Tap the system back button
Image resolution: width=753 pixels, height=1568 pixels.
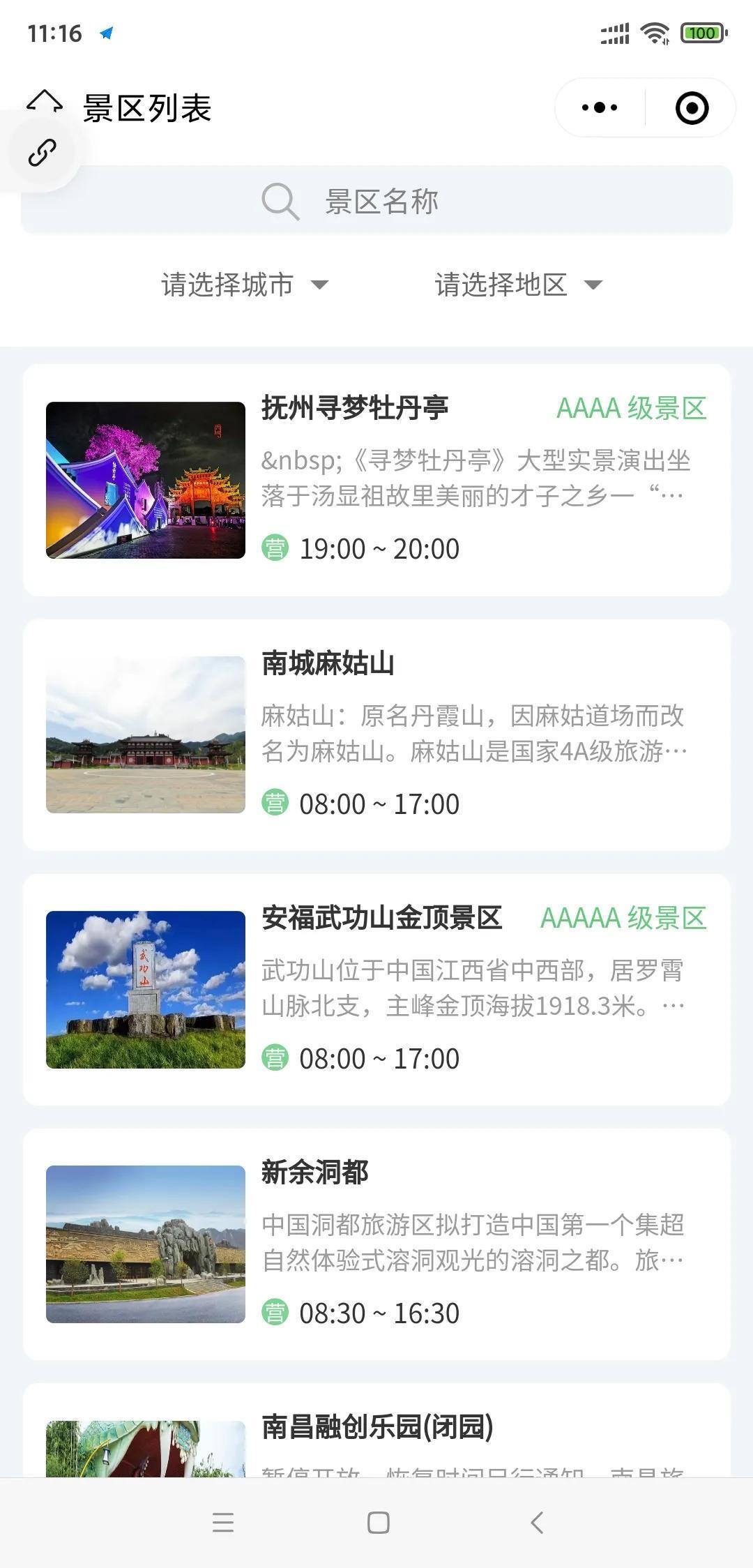click(x=536, y=1522)
